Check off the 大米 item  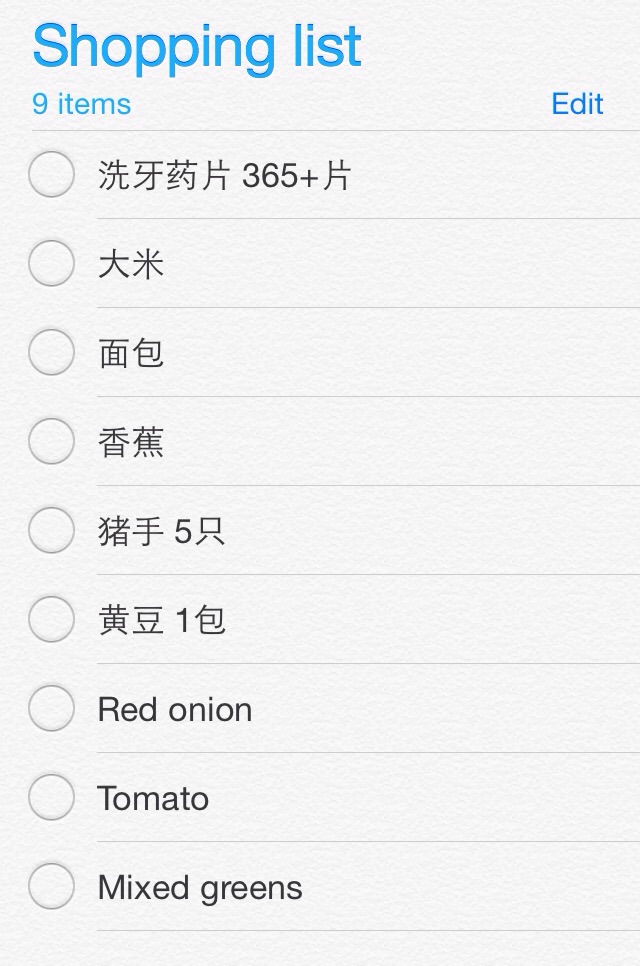51,264
